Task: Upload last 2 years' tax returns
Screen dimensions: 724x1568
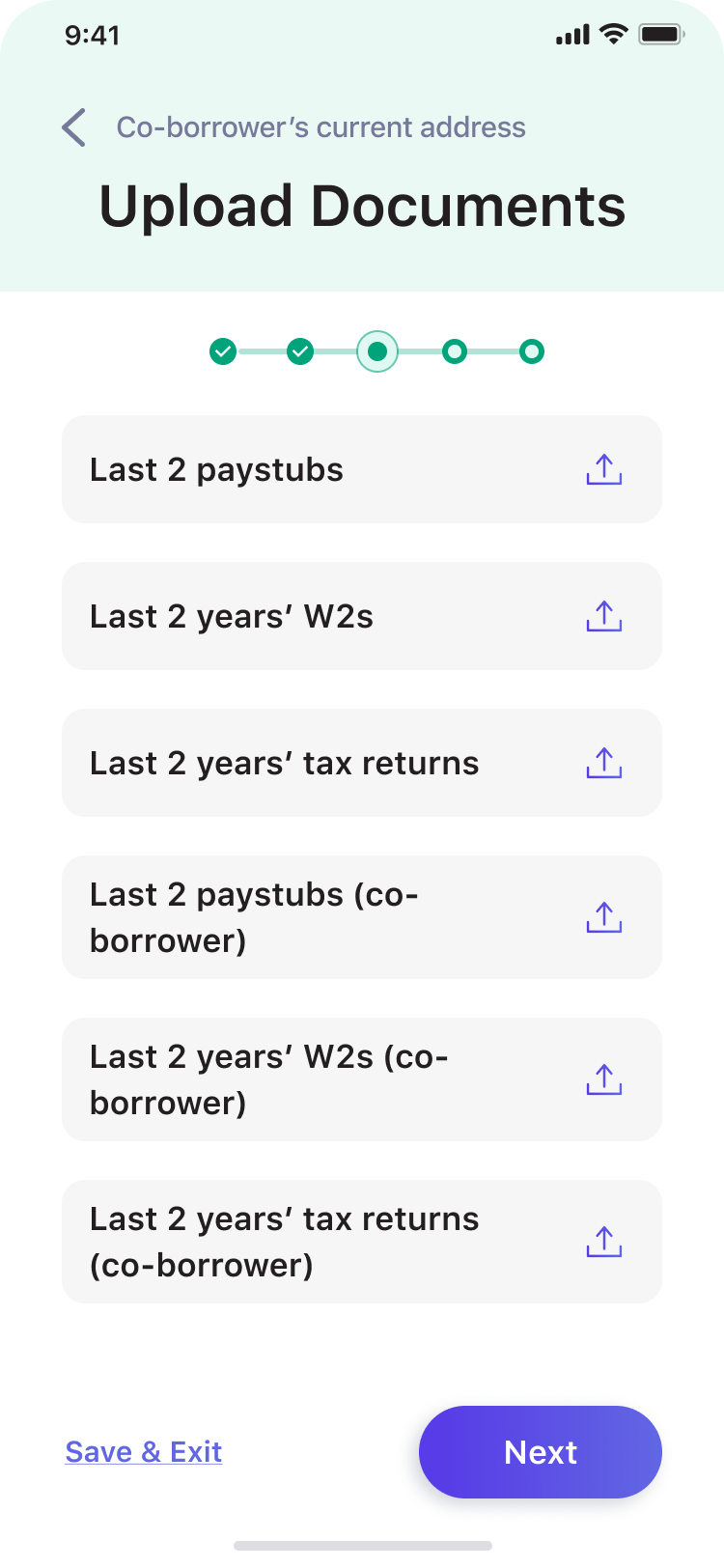Action: click(603, 764)
